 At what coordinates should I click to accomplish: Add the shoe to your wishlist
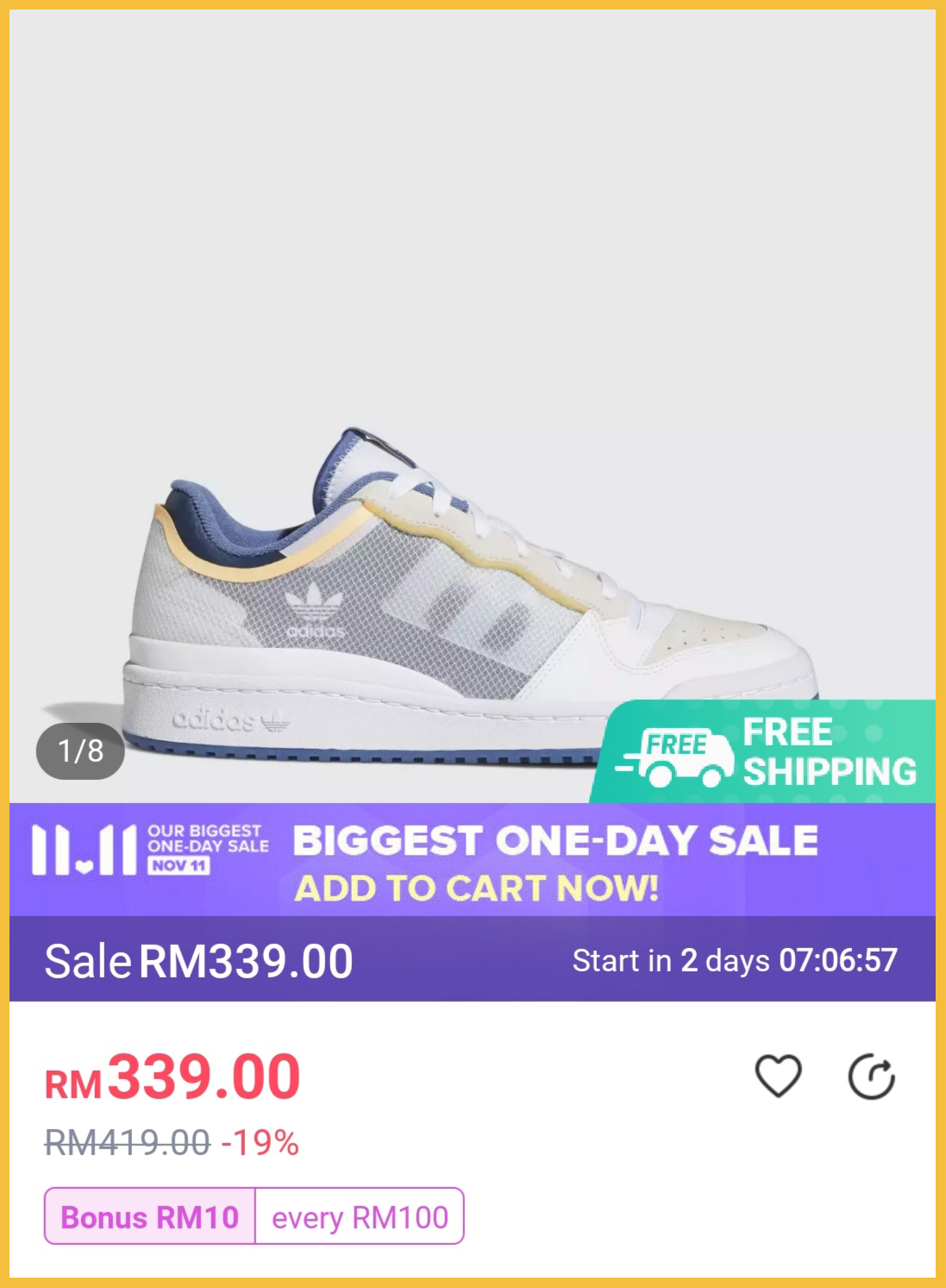point(778,1076)
